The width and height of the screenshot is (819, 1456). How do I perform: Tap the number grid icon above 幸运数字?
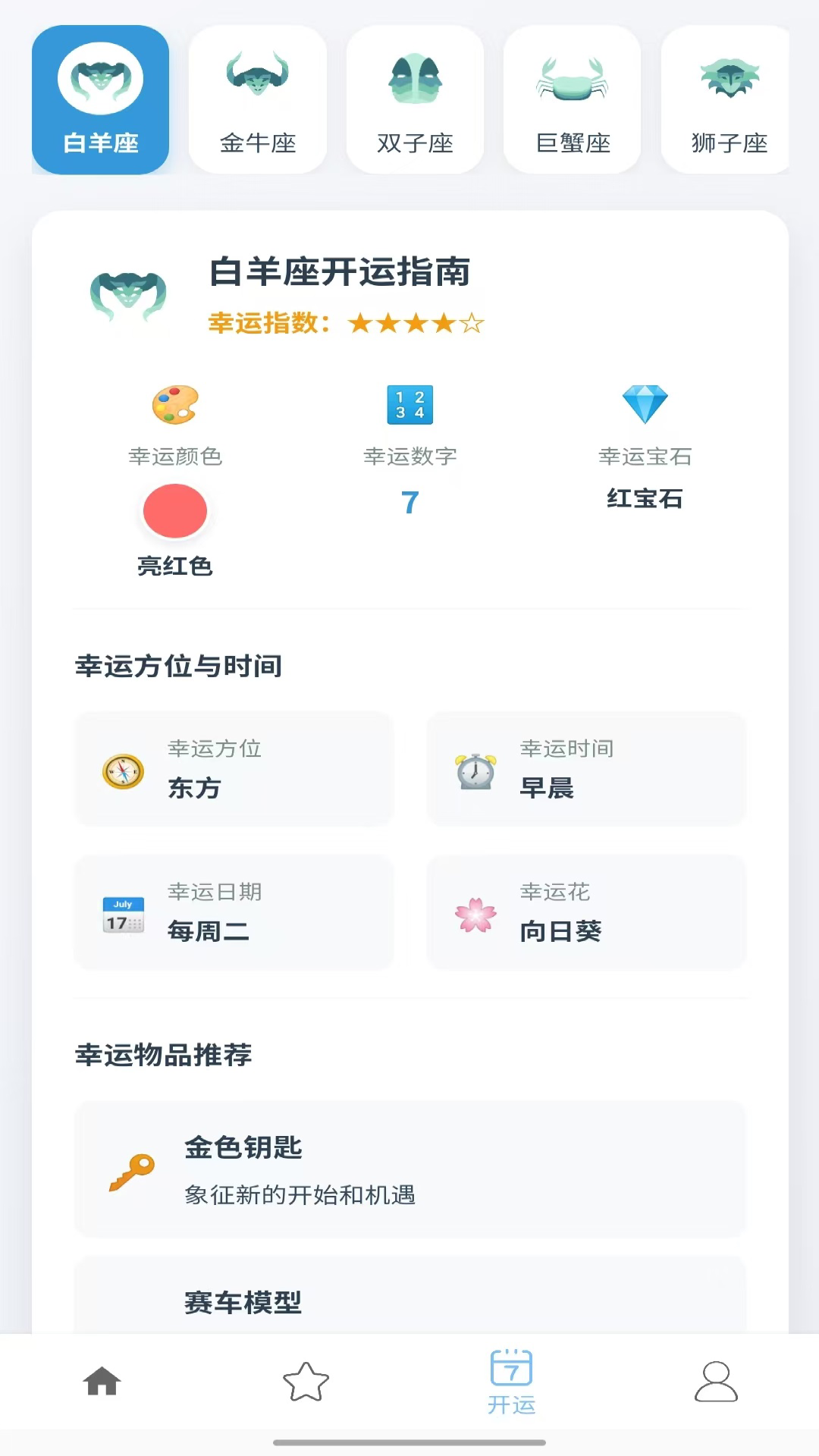pos(410,406)
